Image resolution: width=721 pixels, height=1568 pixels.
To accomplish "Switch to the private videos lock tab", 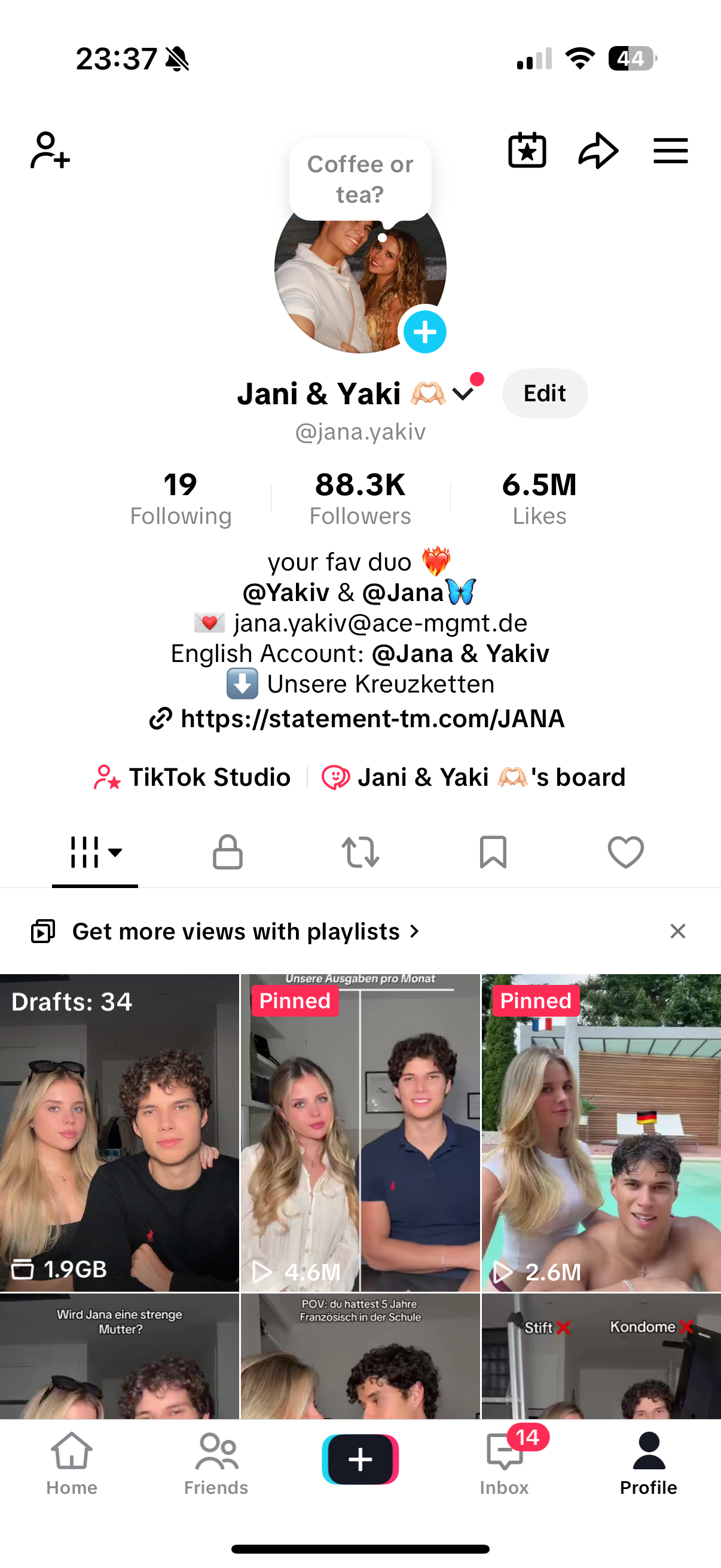I will tap(228, 852).
